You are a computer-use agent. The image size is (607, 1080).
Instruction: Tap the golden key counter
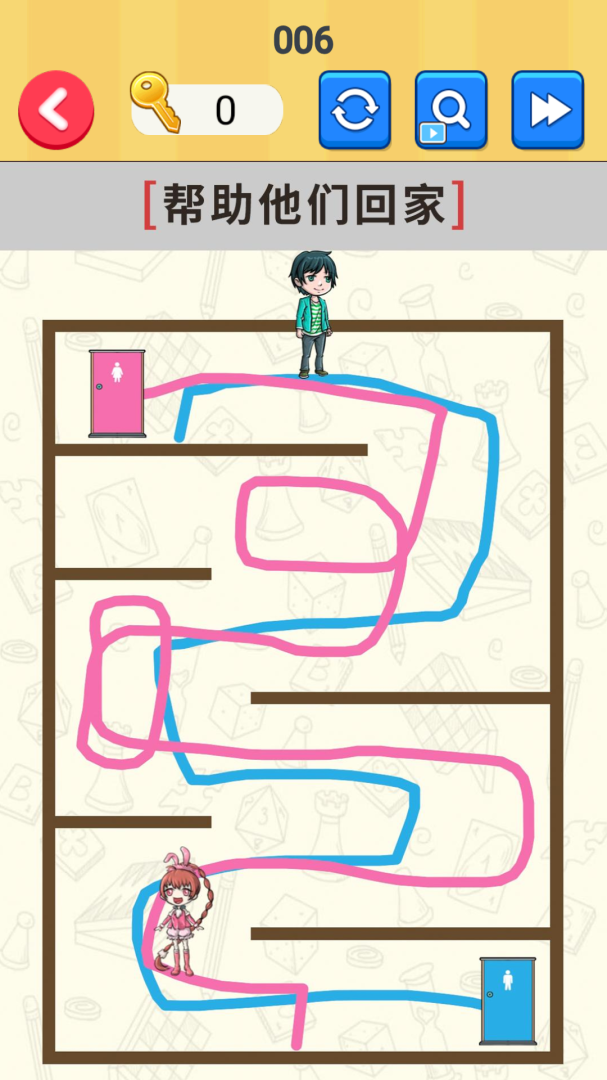(x=208, y=109)
